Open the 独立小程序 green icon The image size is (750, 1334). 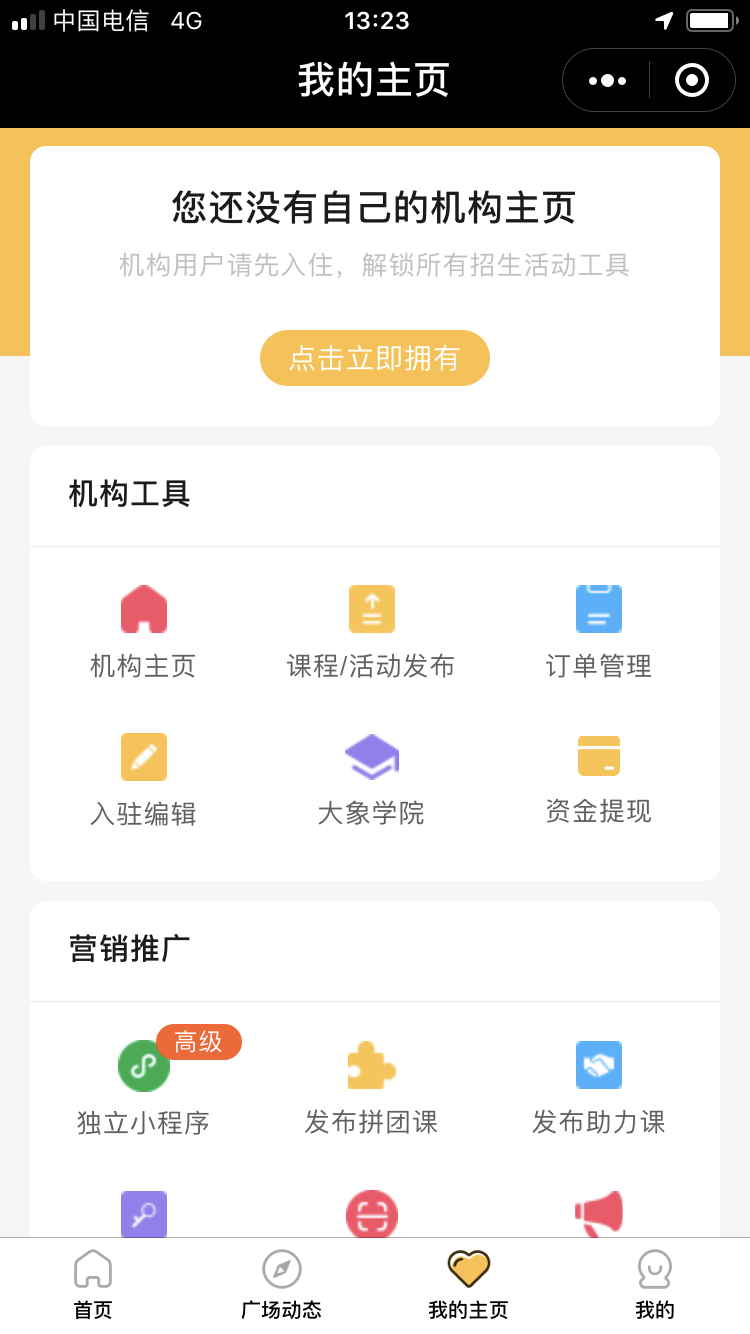[143, 1066]
